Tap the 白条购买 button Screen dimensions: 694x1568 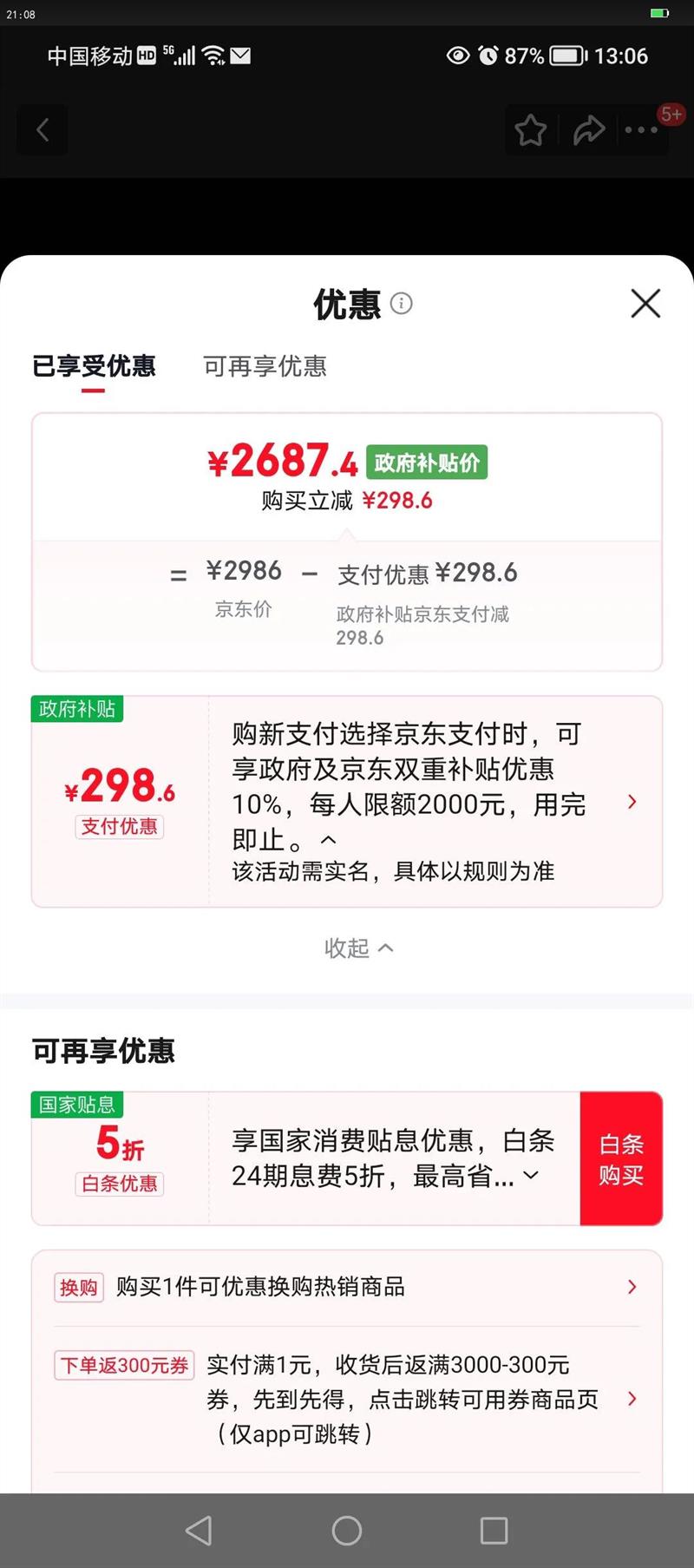(621, 1158)
